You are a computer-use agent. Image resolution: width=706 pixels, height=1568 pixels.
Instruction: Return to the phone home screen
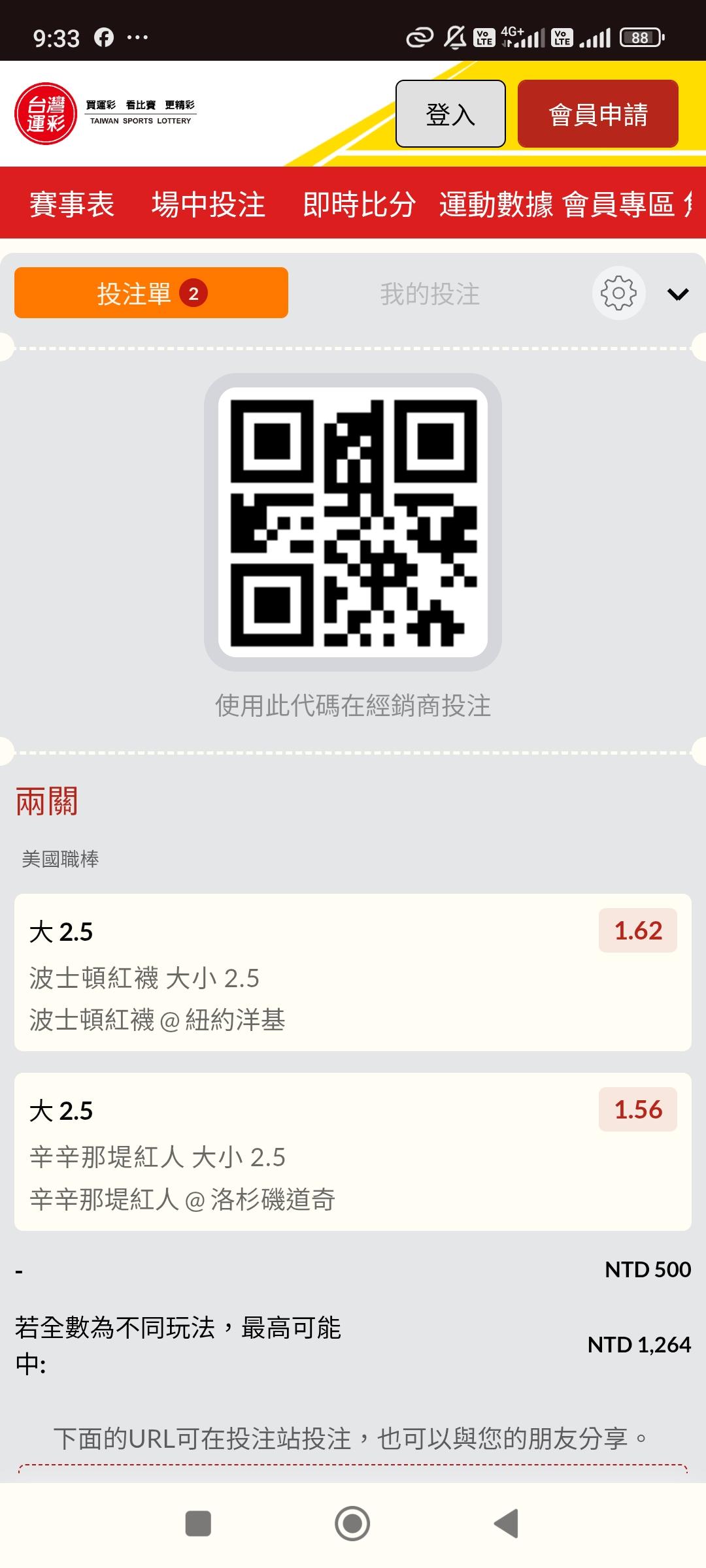click(x=352, y=1524)
